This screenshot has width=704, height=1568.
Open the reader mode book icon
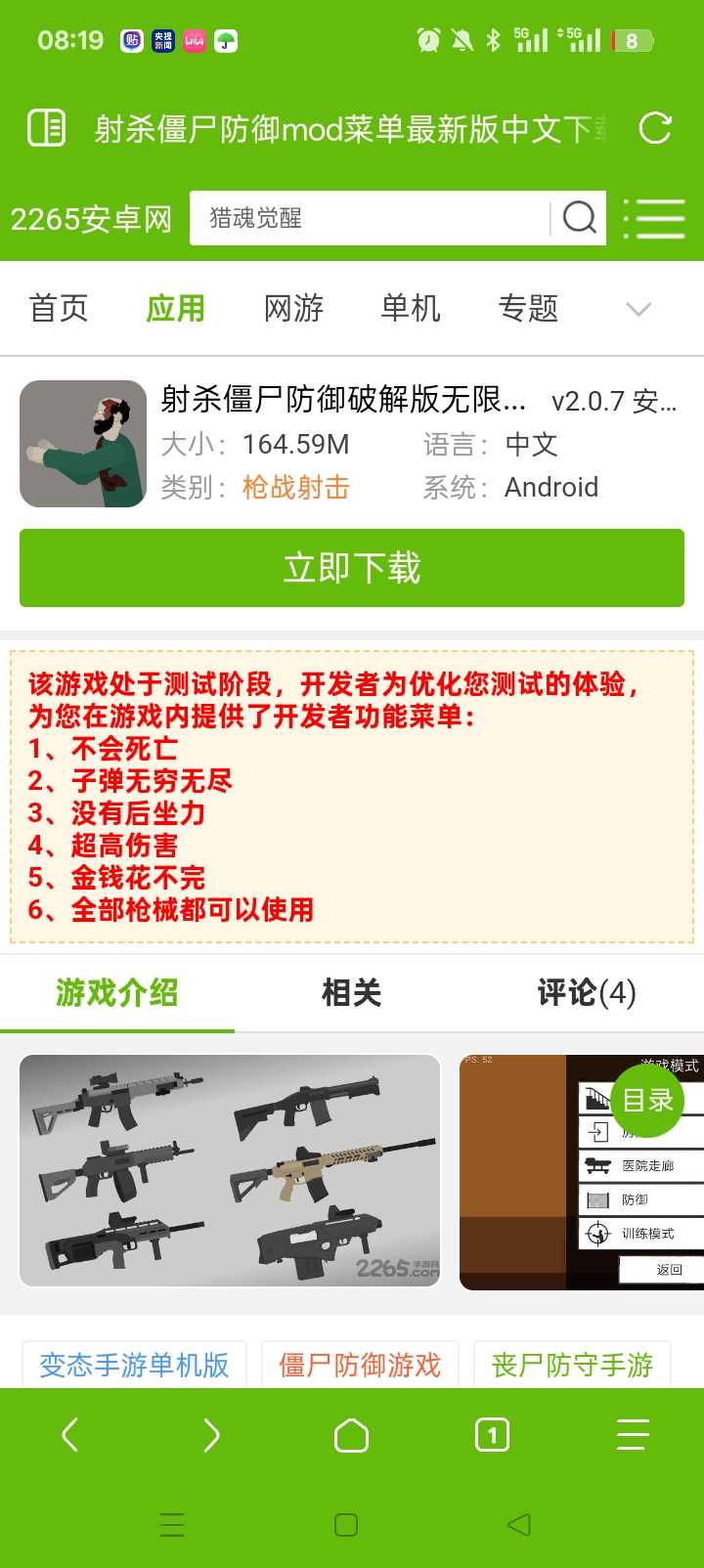(46, 128)
